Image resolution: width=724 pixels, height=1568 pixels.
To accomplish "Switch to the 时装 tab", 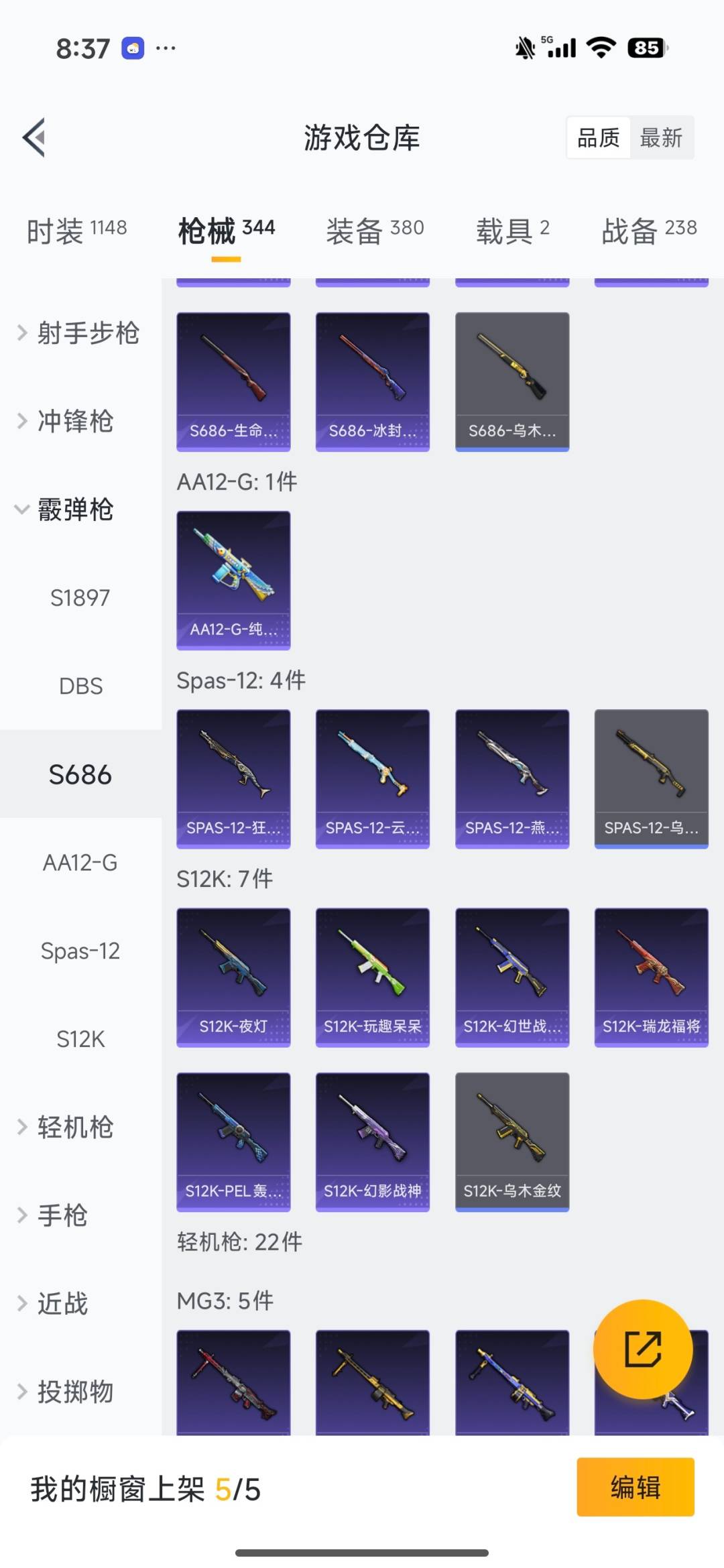I will tap(76, 231).
